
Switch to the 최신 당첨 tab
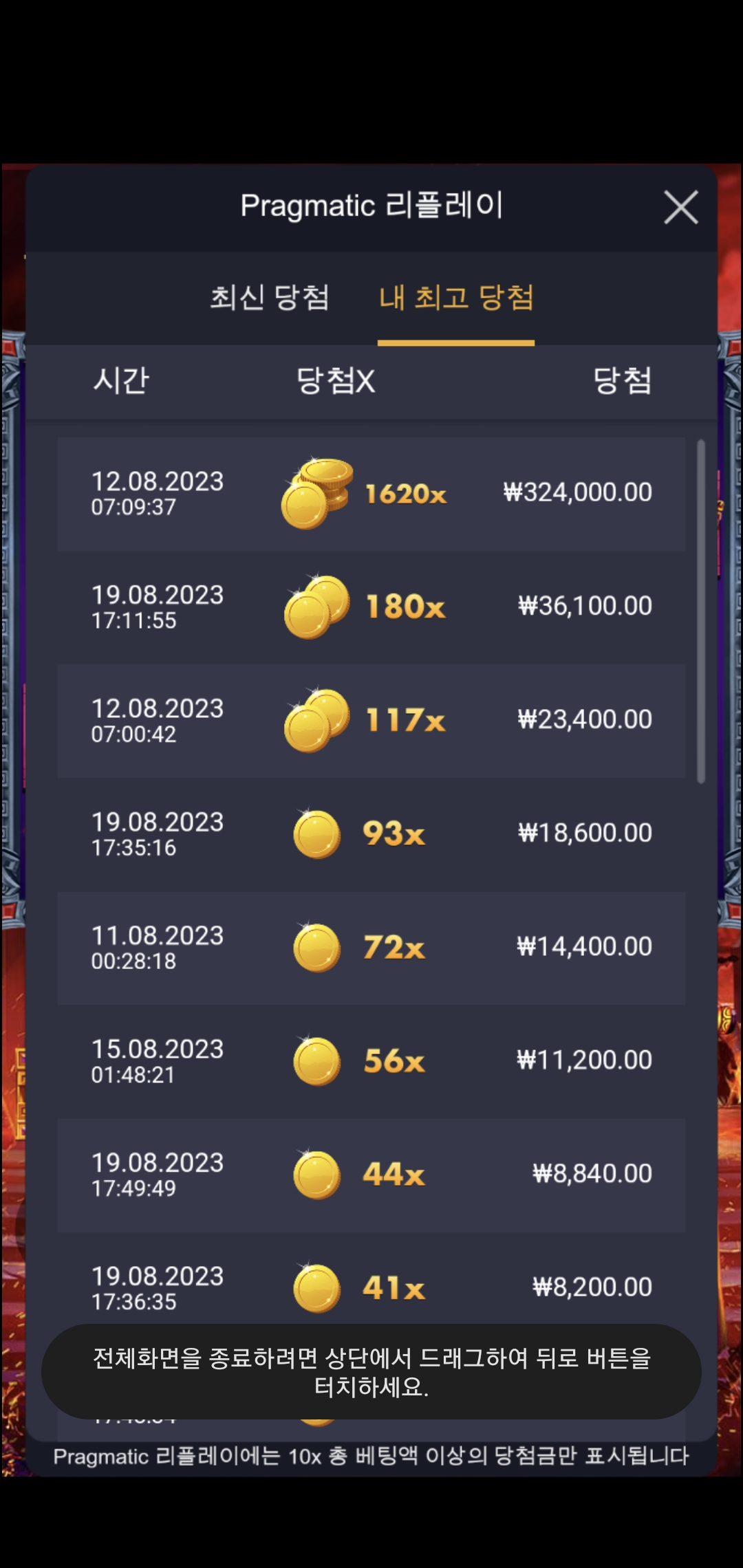[x=270, y=297]
